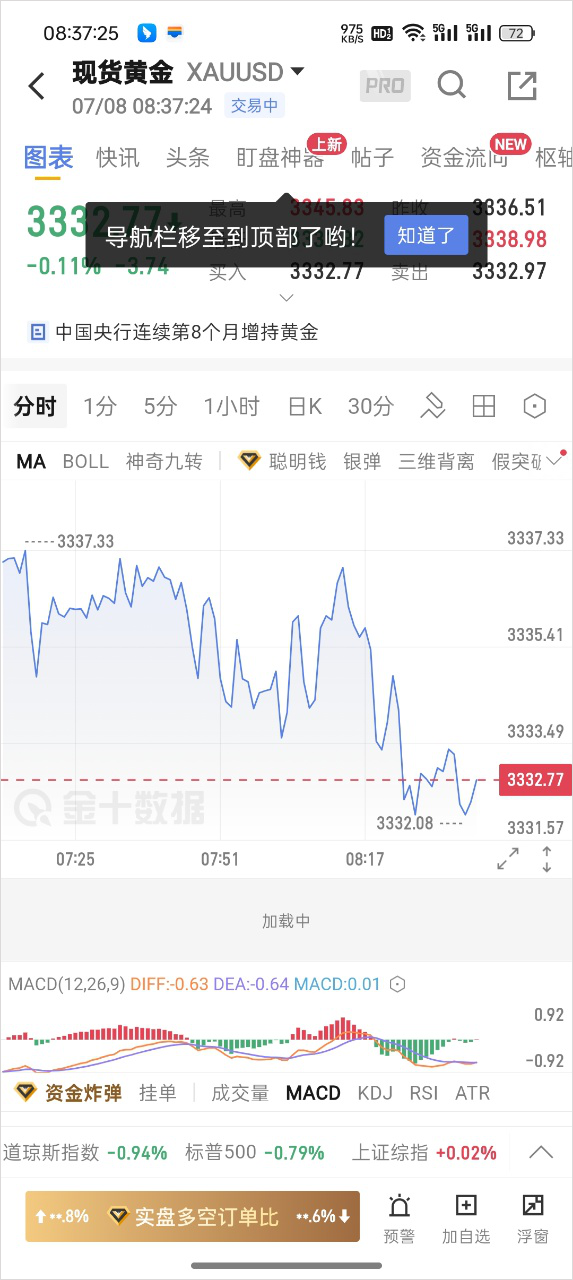Image resolution: width=573 pixels, height=1280 pixels.
Task: Dismiss the tooltip with 知道了
Action: (x=426, y=236)
